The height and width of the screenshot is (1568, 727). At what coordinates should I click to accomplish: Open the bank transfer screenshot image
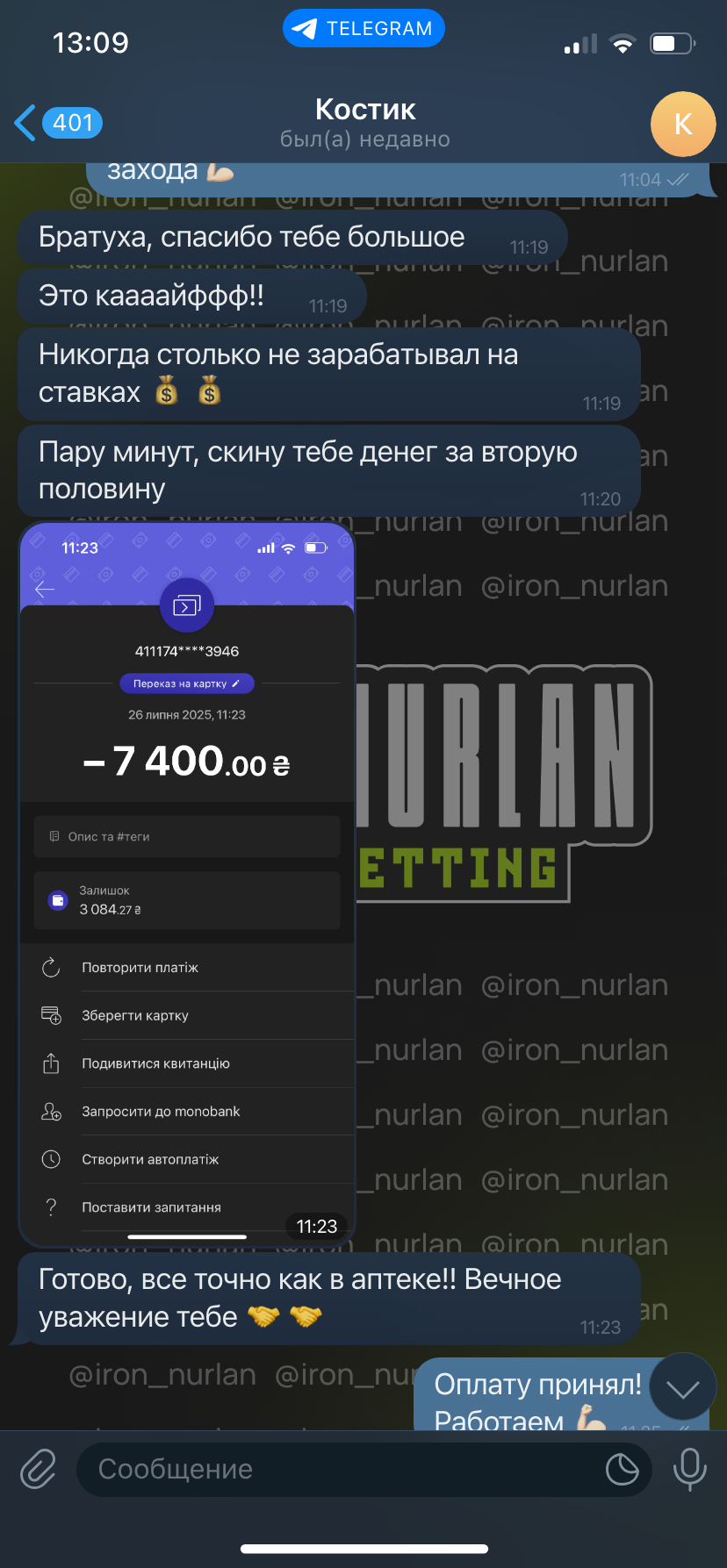click(x=187, y=884)
